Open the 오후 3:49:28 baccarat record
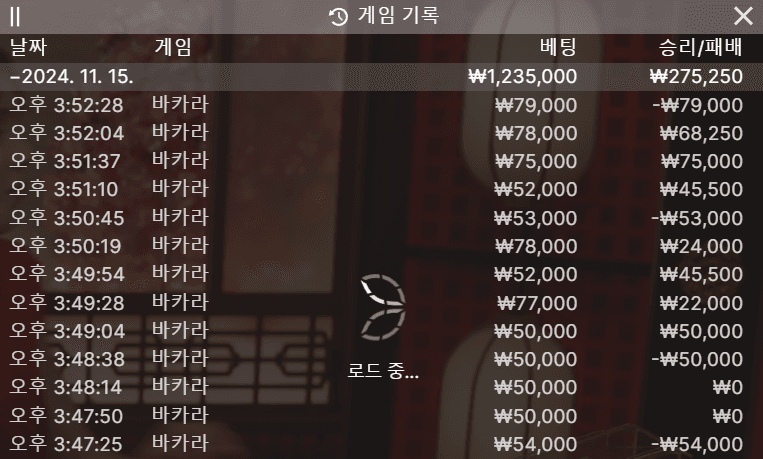Viewport: 763px width, 459px height. 380,302
